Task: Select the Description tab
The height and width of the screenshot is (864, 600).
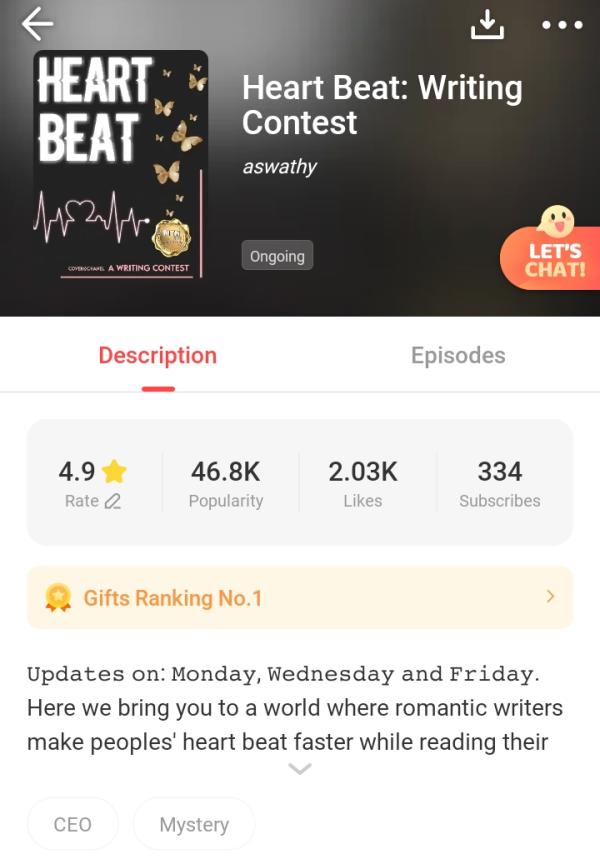Action: point(157,355)
